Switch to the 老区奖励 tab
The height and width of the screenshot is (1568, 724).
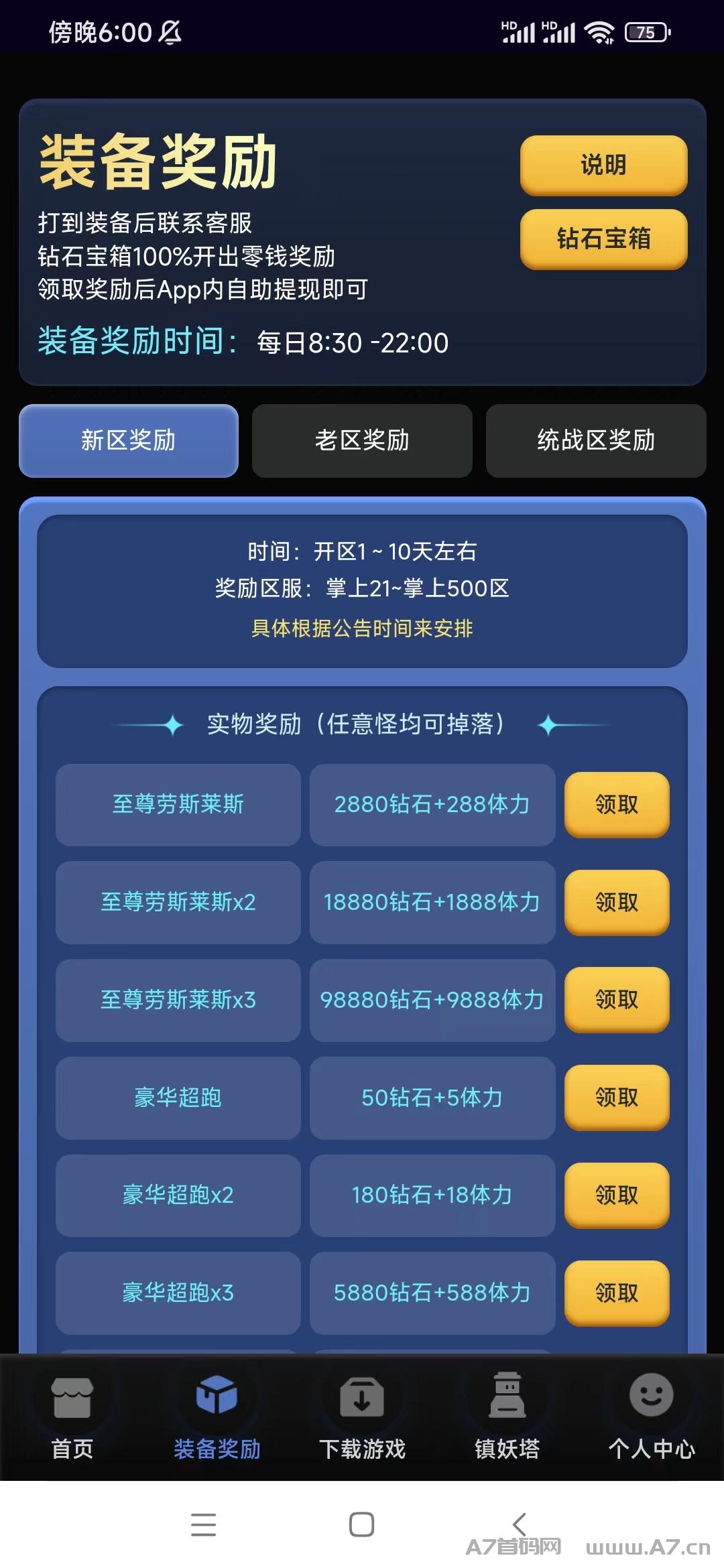tap(362, 440)
